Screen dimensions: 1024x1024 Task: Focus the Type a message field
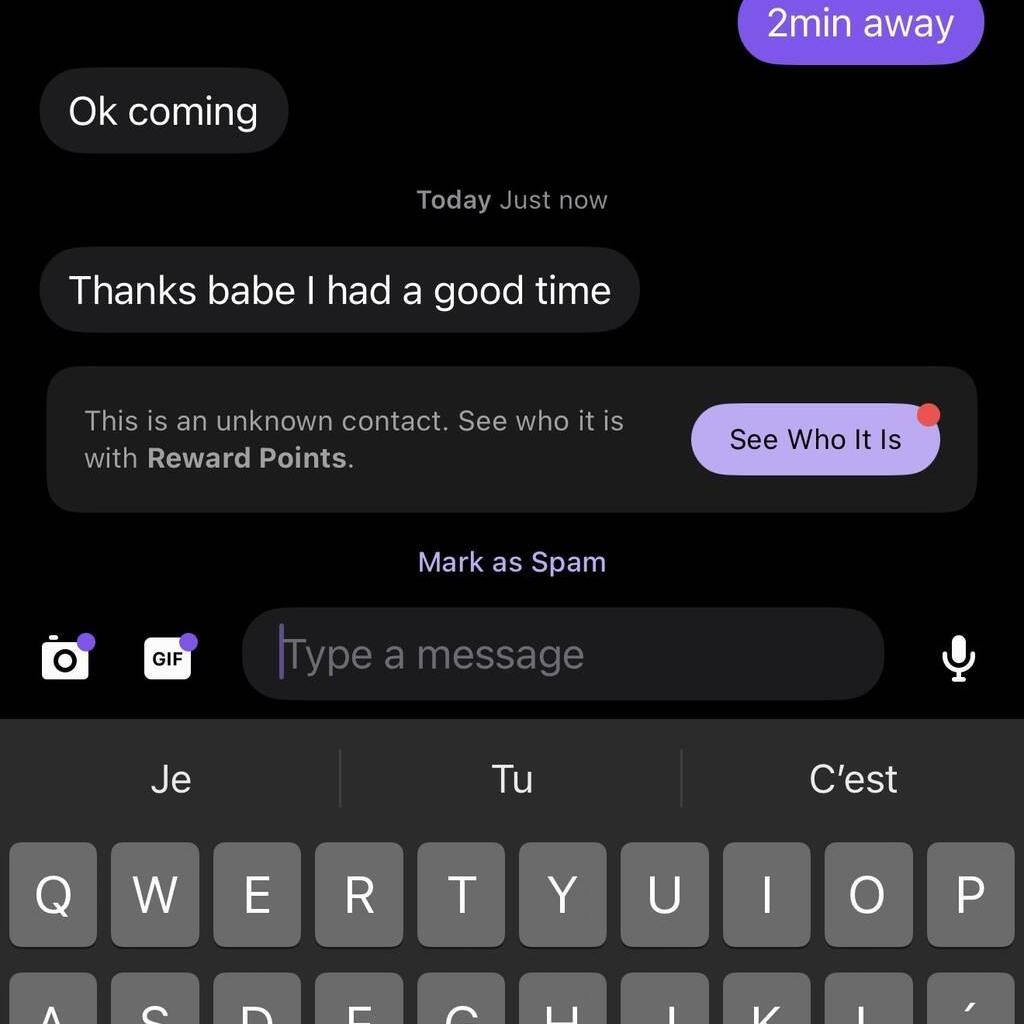pos(562,655)
